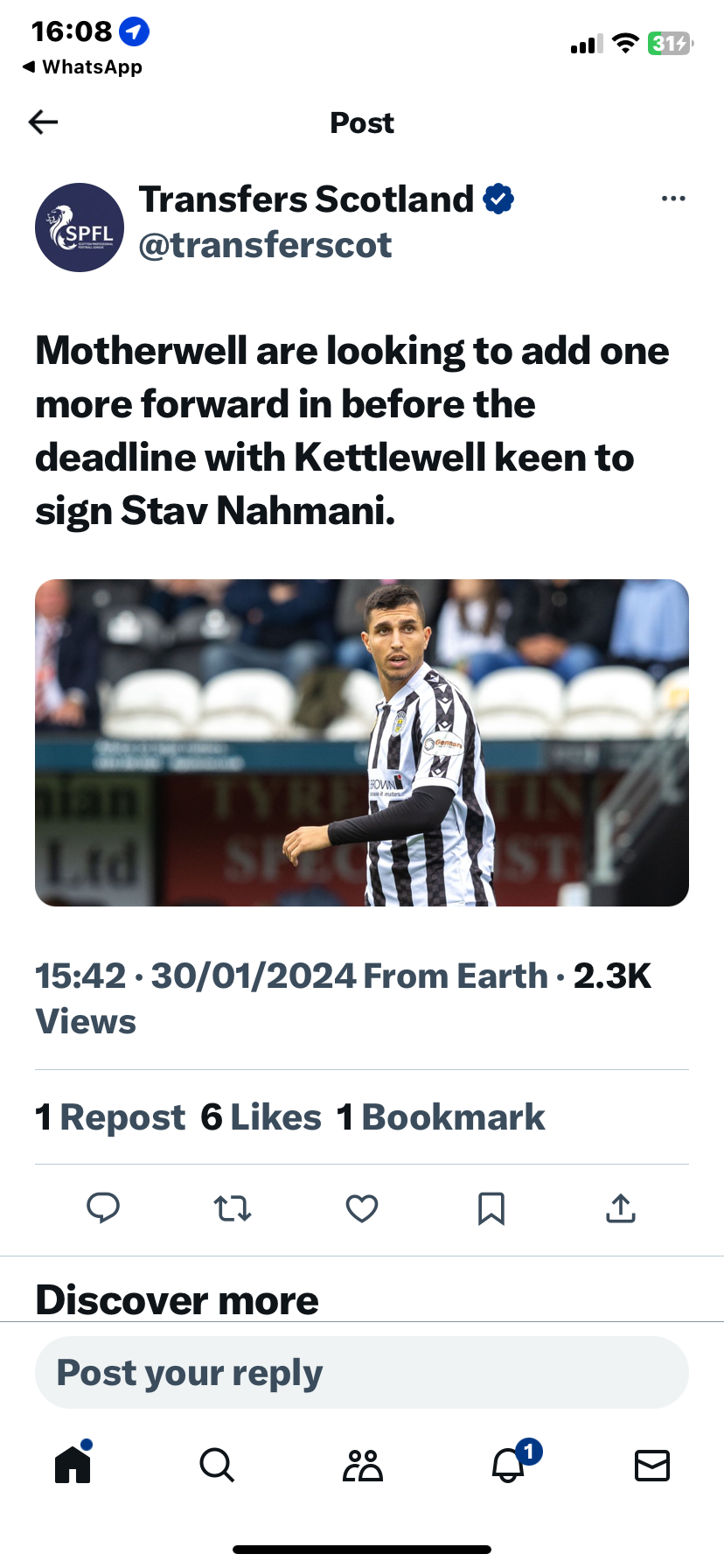See the 6 Likes list
Image resolution: width=724 pixels, height=1568 pixels.
coord(261,1117)
